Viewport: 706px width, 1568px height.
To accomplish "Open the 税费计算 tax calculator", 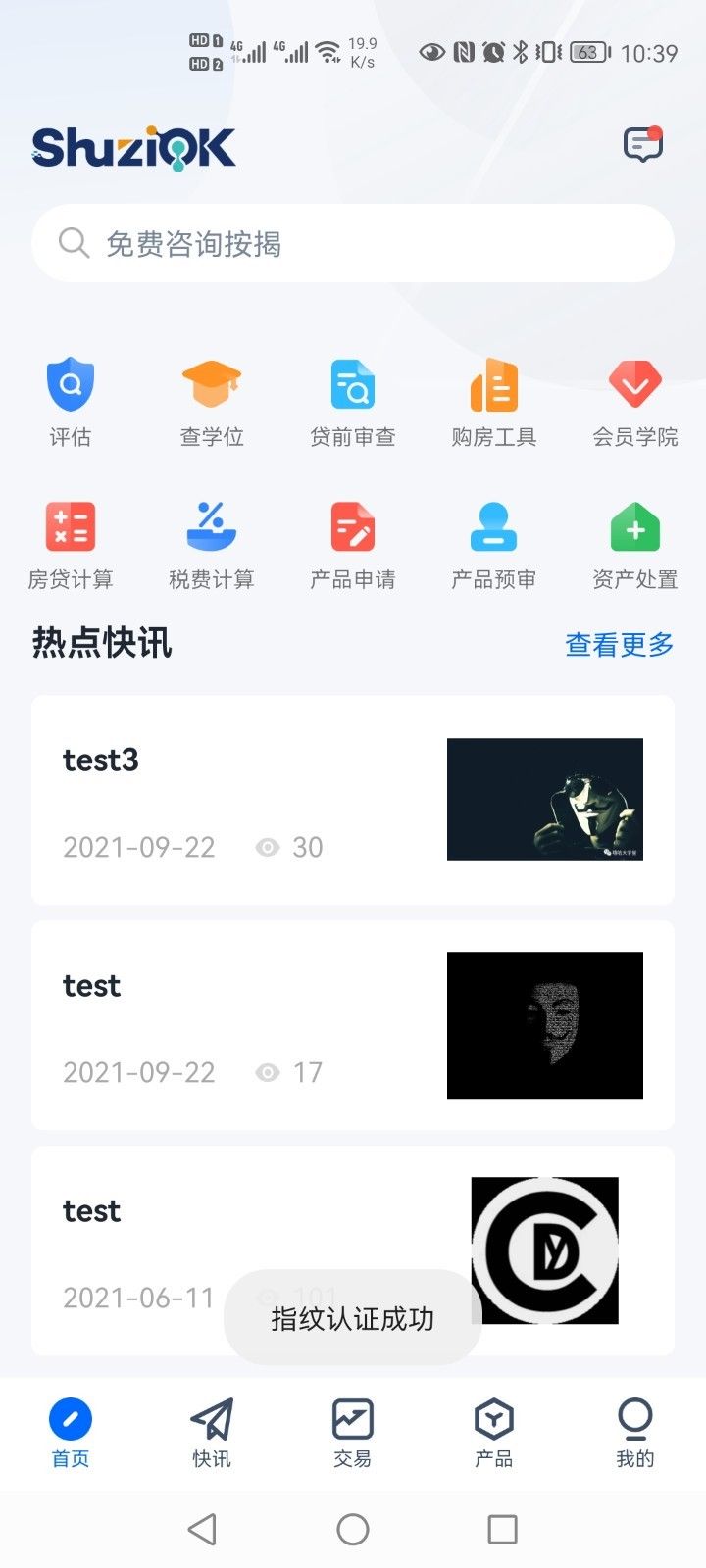I will (x=211, y=544).
